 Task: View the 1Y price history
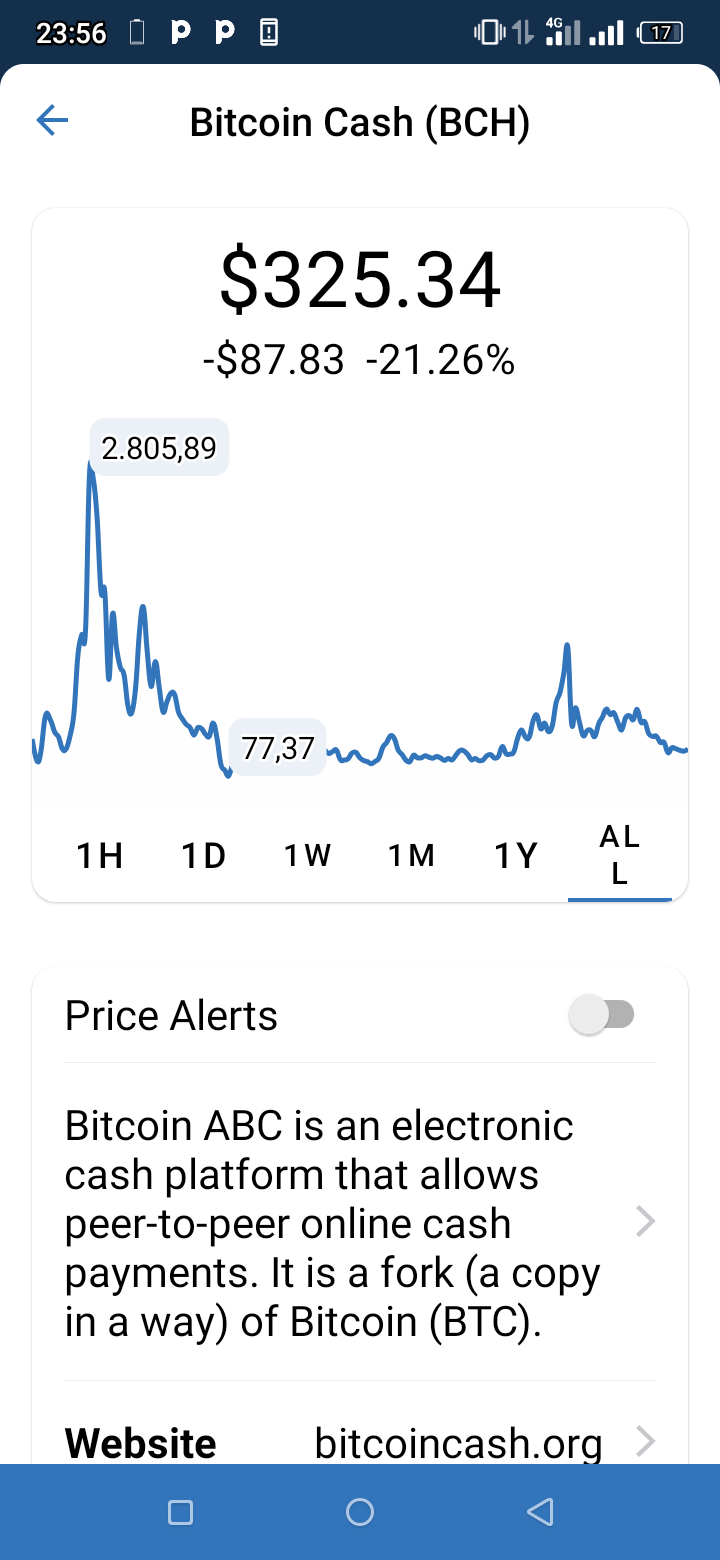click(516, 856)
